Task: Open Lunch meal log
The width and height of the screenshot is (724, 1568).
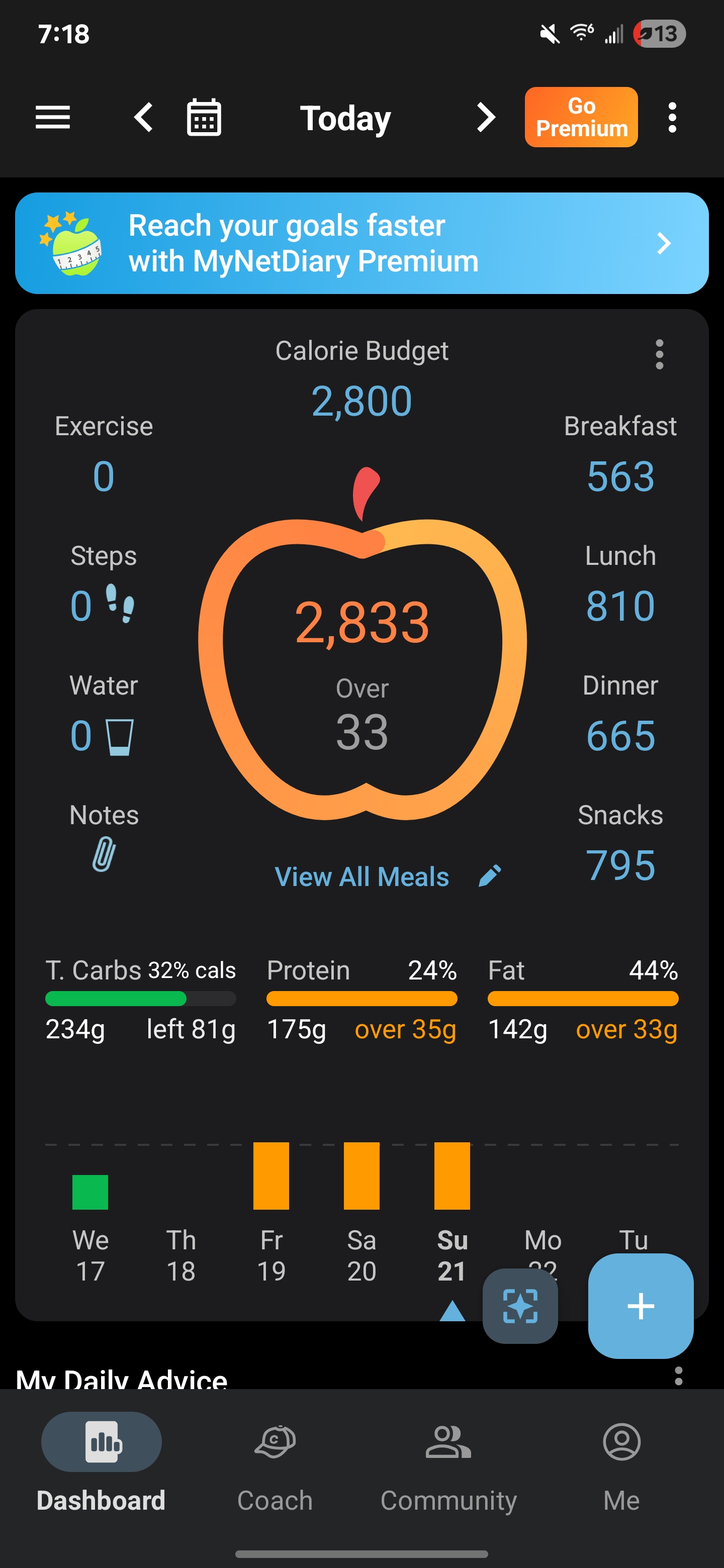Action: coord(620,587)
